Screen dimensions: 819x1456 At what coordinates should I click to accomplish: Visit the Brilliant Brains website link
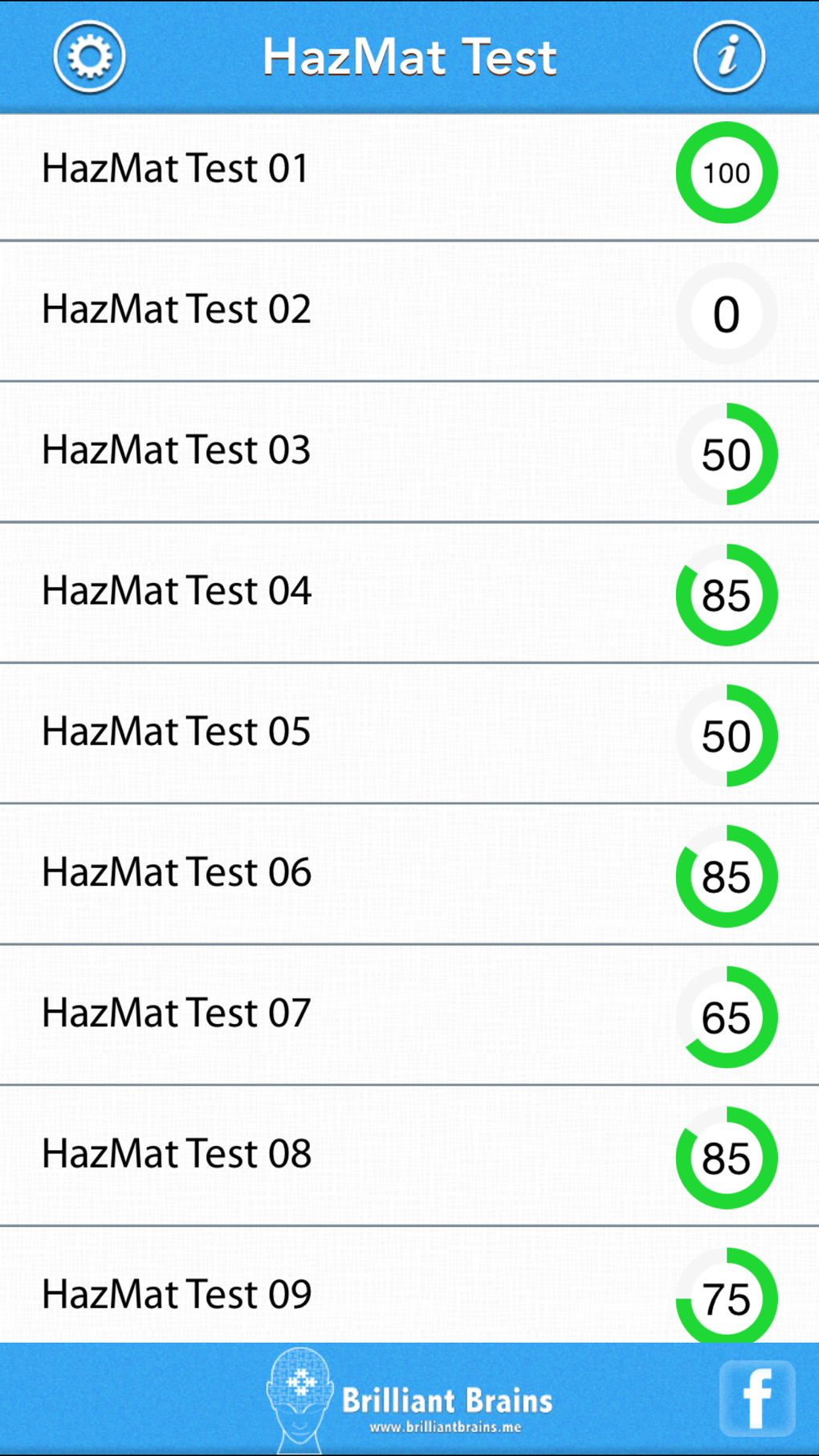coord(445,1426)
